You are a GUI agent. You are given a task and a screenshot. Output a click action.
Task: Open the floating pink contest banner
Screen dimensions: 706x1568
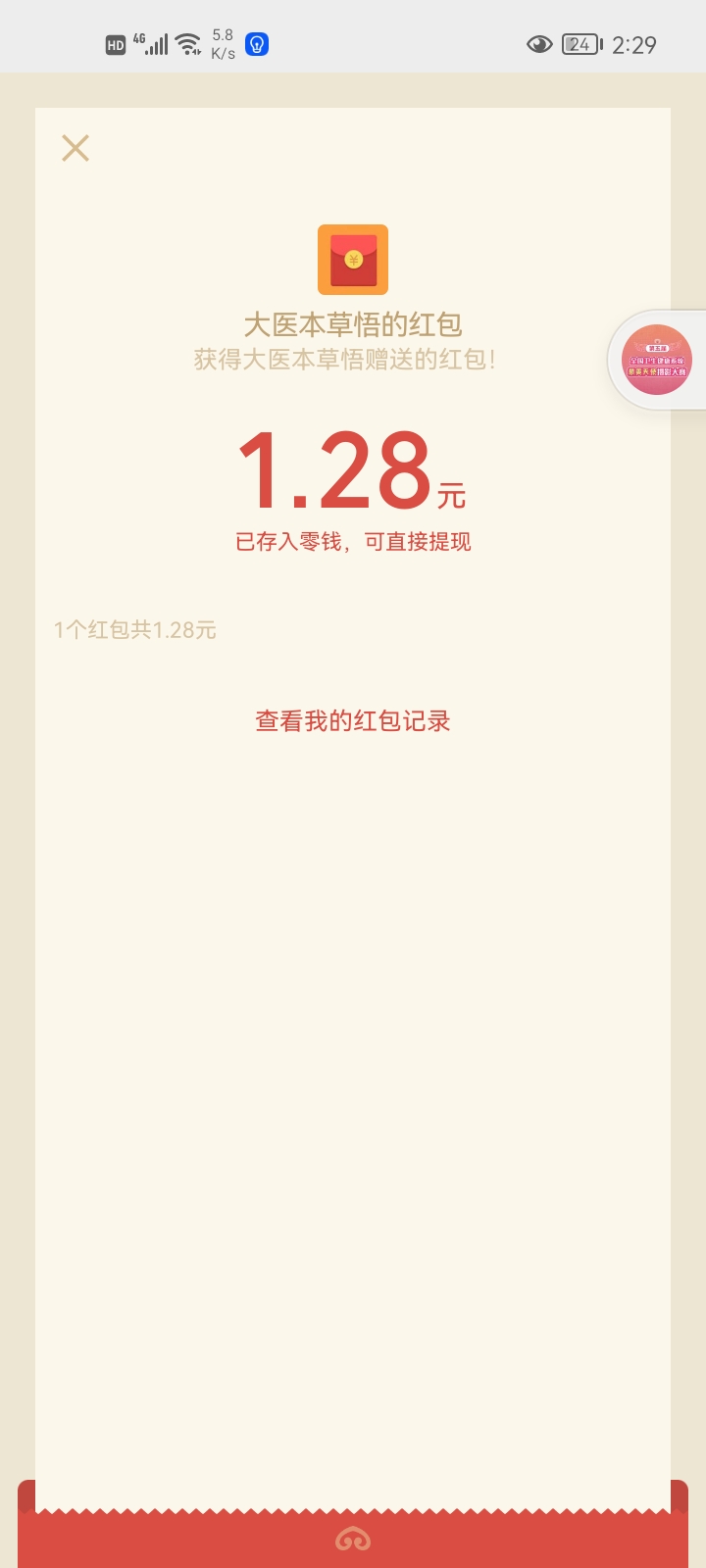(657, 360)
